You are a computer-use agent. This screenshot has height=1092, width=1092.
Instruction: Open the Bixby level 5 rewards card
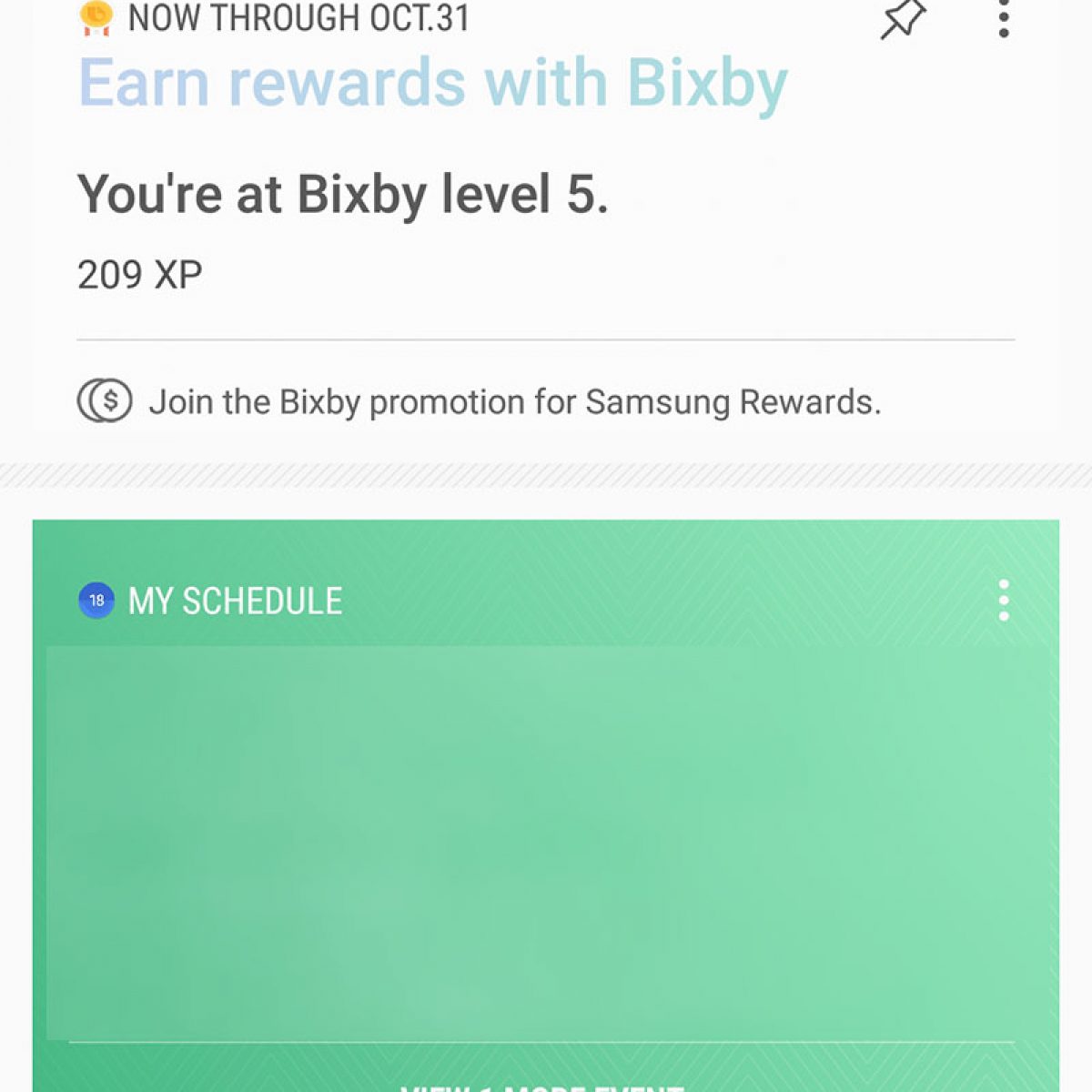342,194
